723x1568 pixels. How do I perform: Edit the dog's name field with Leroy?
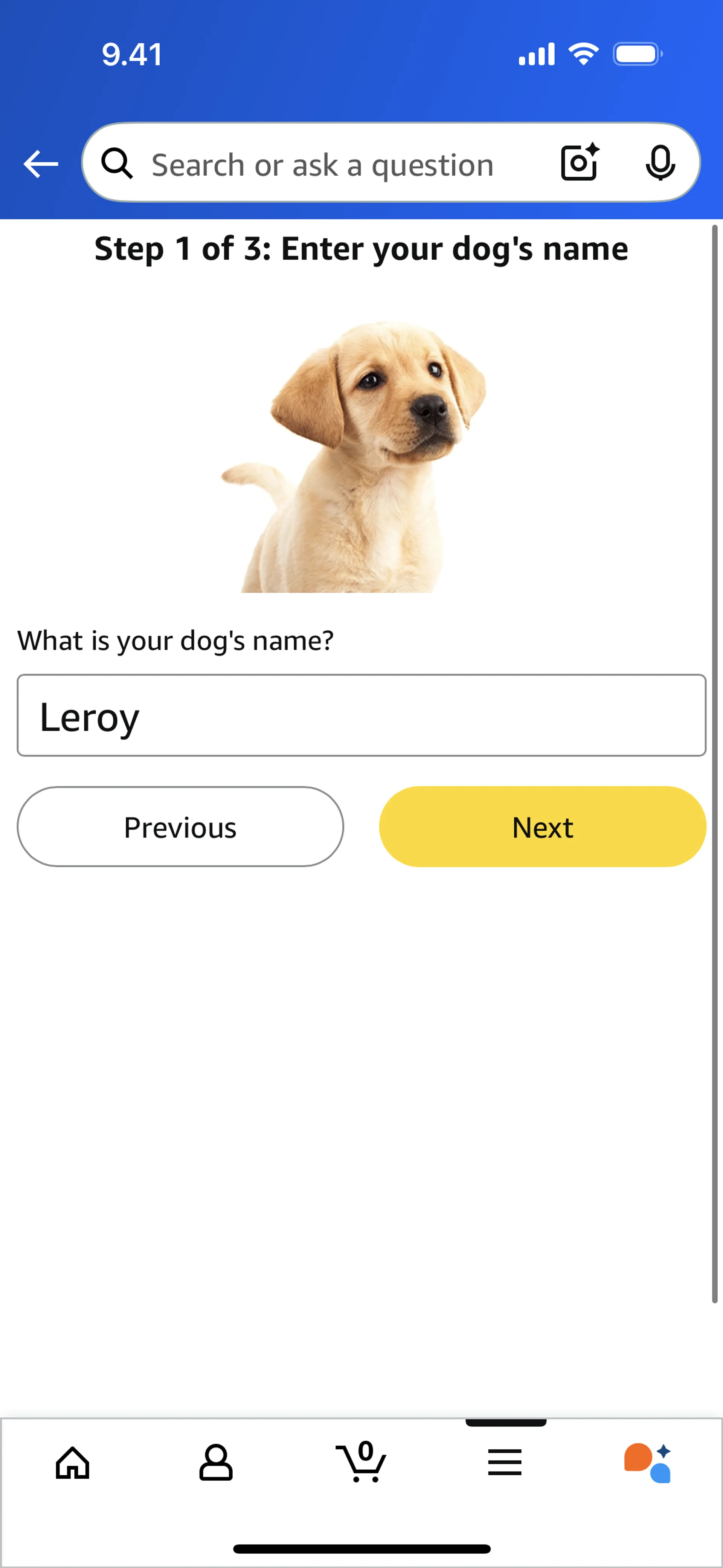click(x=361, y=715)
